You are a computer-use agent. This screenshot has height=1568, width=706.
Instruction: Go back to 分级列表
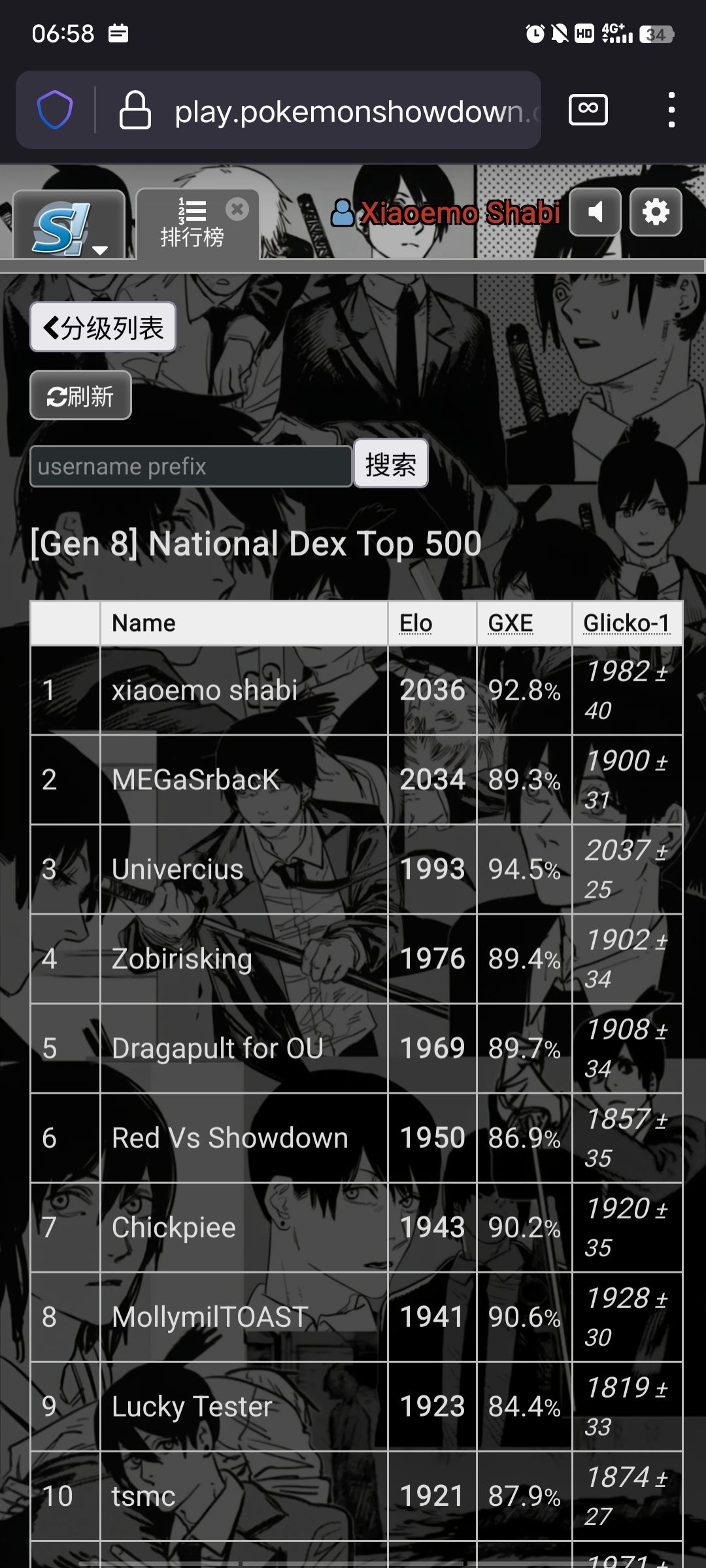pos(103,327)
